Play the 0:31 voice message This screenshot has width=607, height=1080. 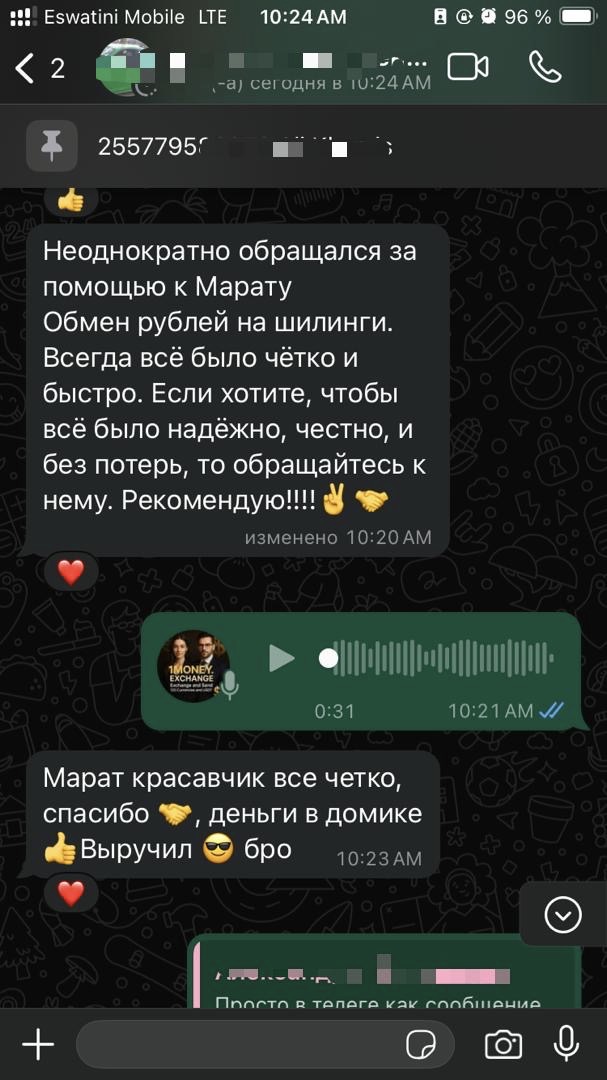[282, 658]
